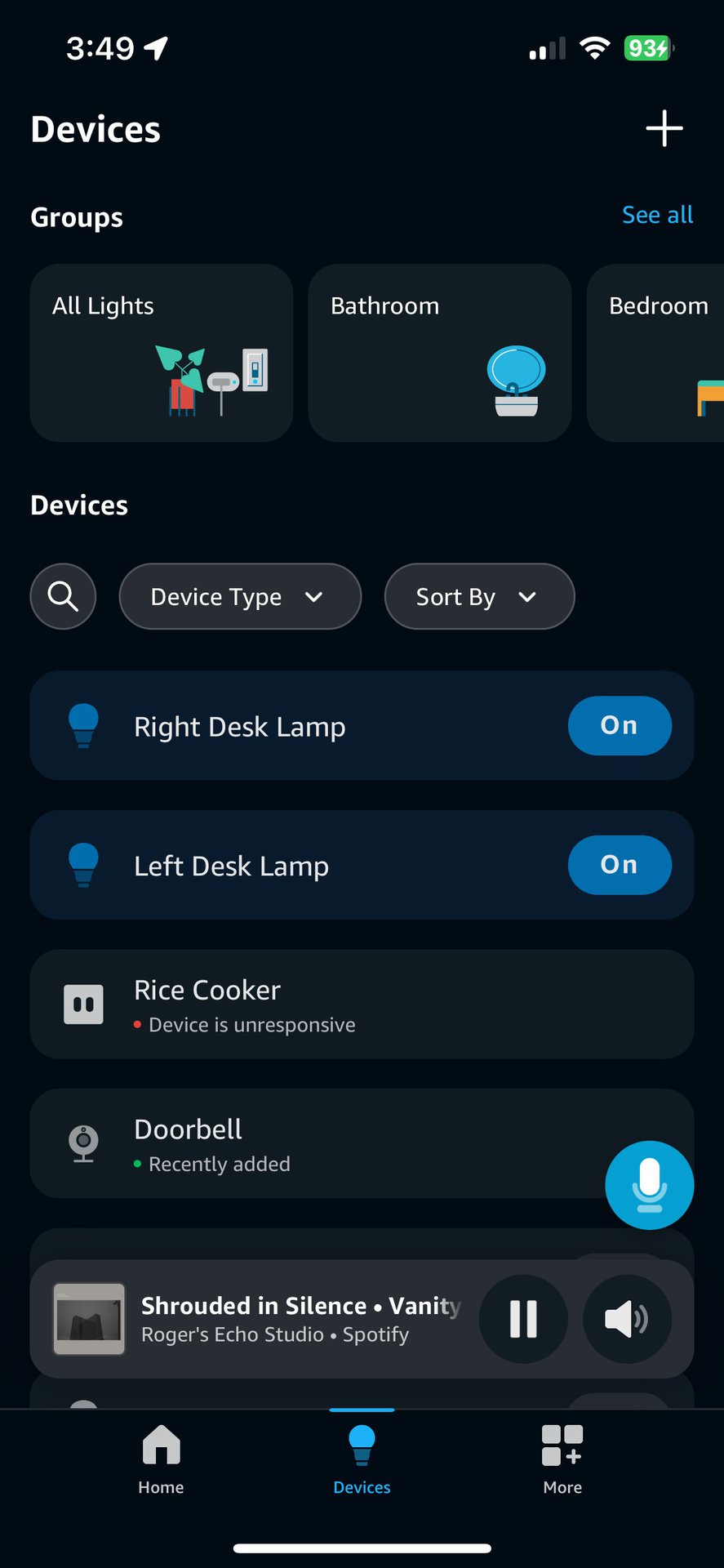The width and height of the screenshot is (724, 1568).
Task: Open the Doorbell device
Action: pos(326,1143)
